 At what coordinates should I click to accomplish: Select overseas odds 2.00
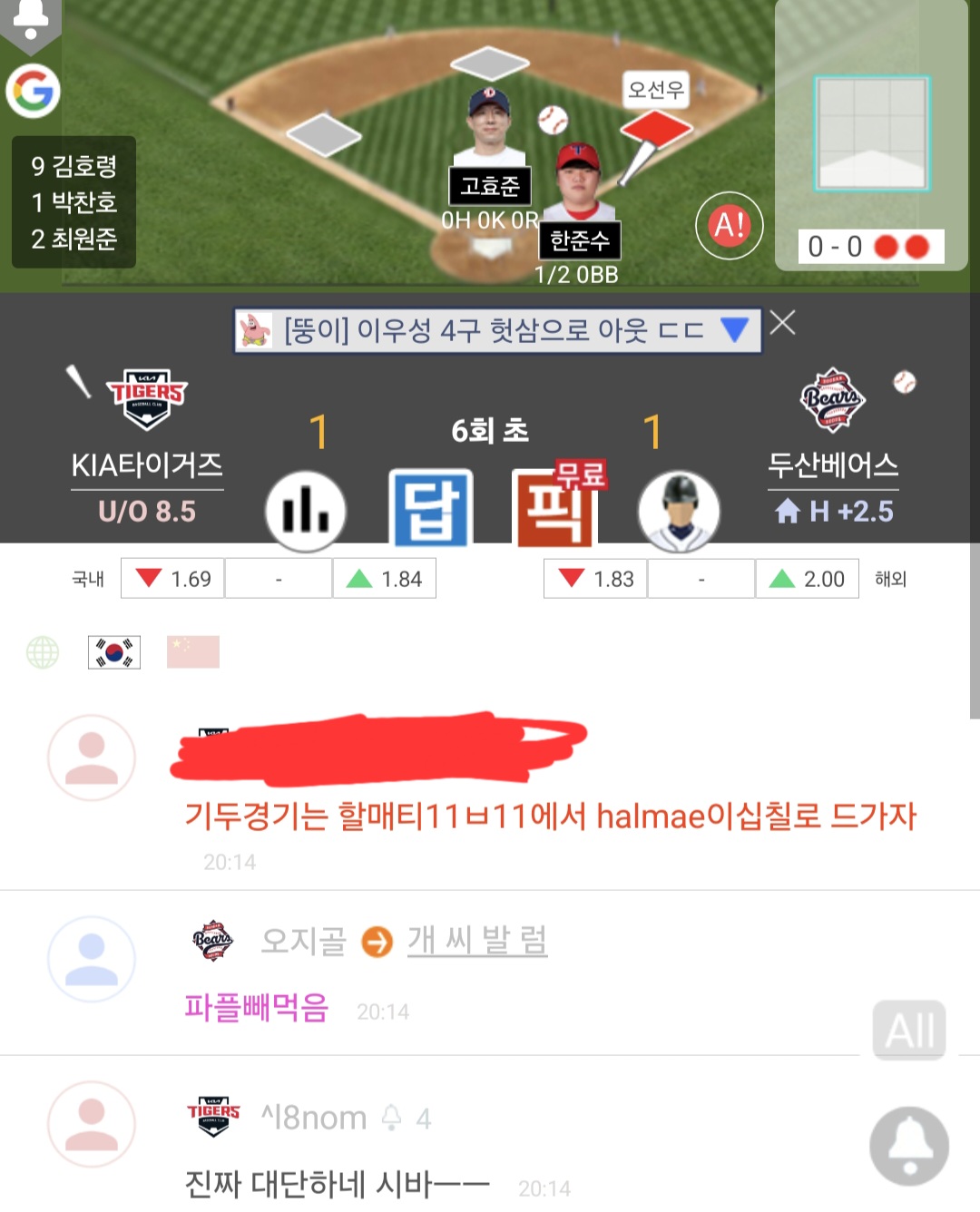coord(807,579)
